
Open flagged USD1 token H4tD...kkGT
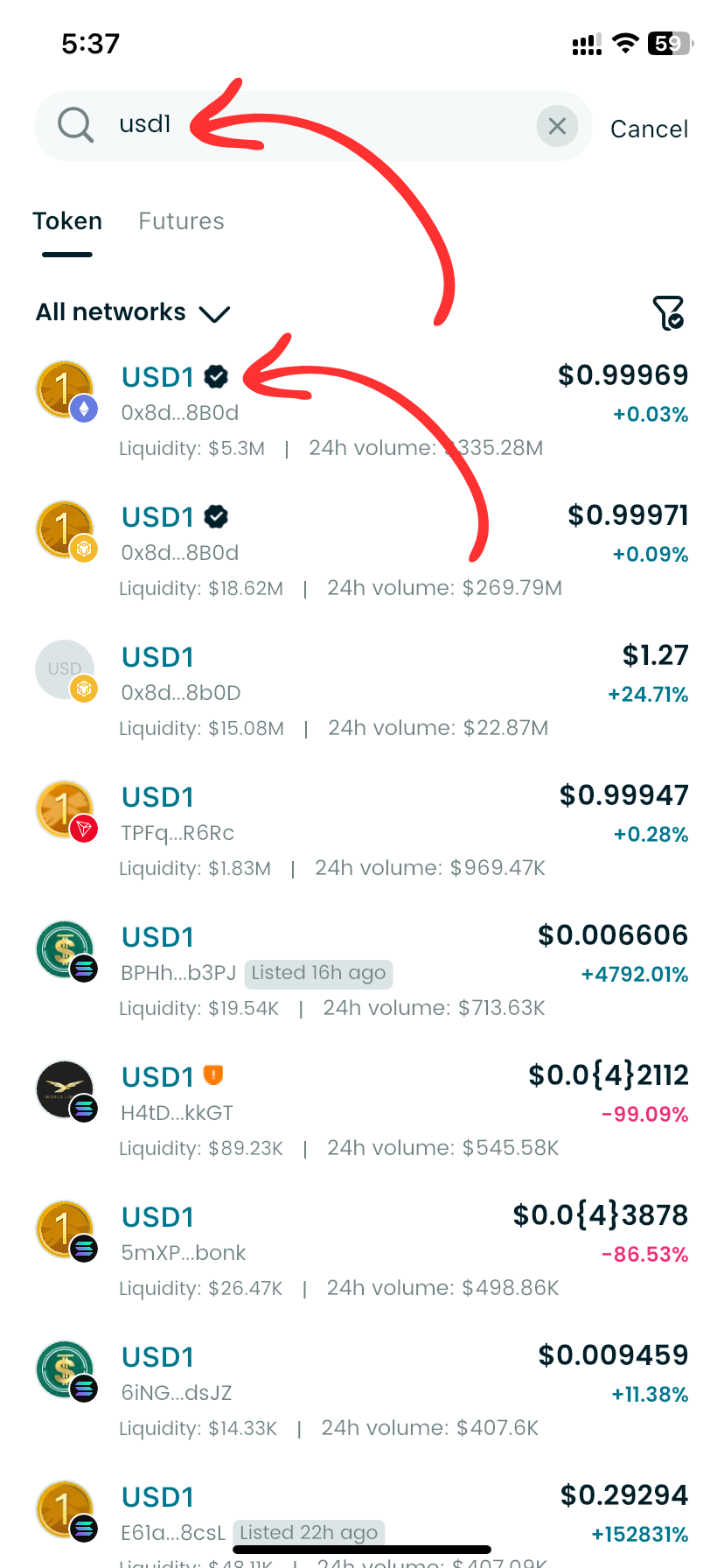[x=361, y=1110]
